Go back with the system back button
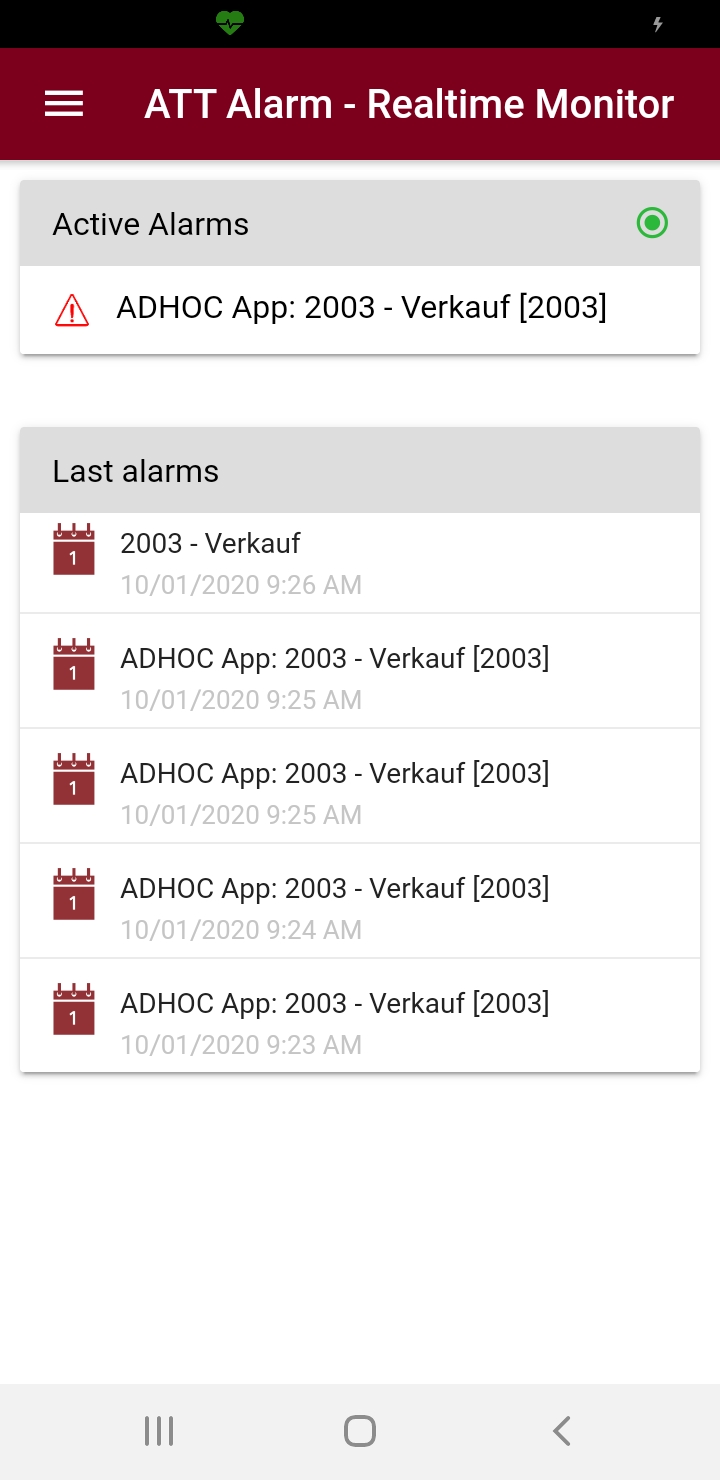This screenshot has width=720, height=1480. [x=561, y=1431]
